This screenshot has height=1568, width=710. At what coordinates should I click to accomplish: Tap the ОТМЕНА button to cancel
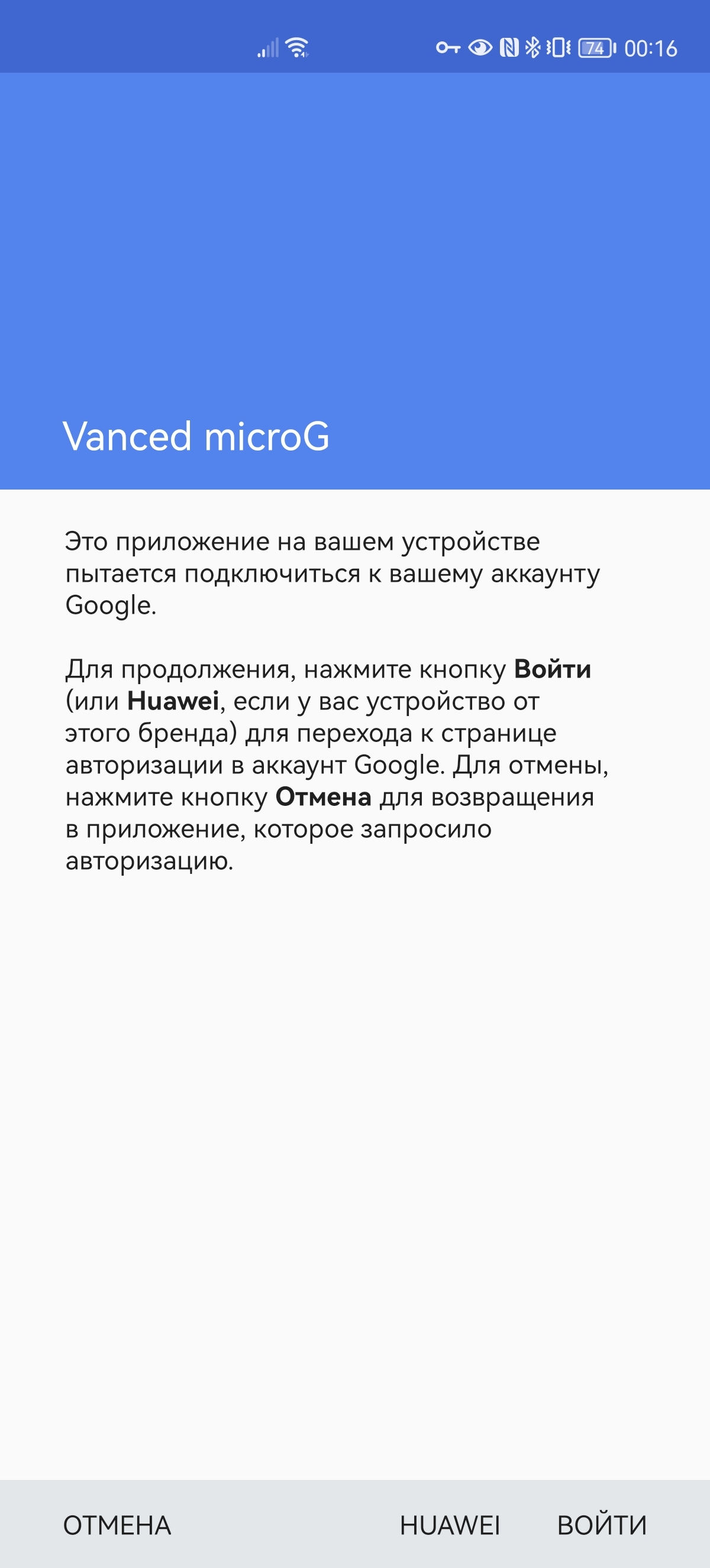tap(117, 1525)
